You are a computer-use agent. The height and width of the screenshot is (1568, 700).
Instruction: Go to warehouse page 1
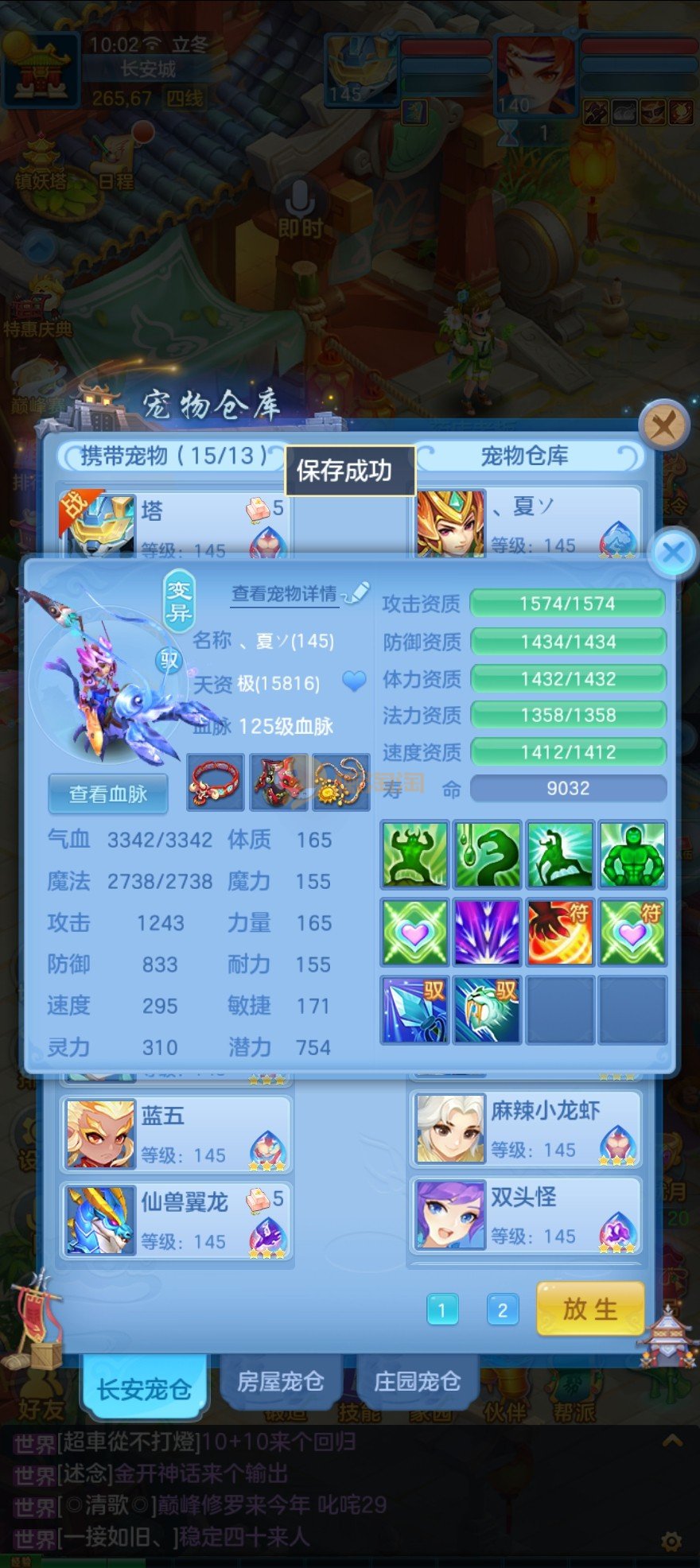442,1310
